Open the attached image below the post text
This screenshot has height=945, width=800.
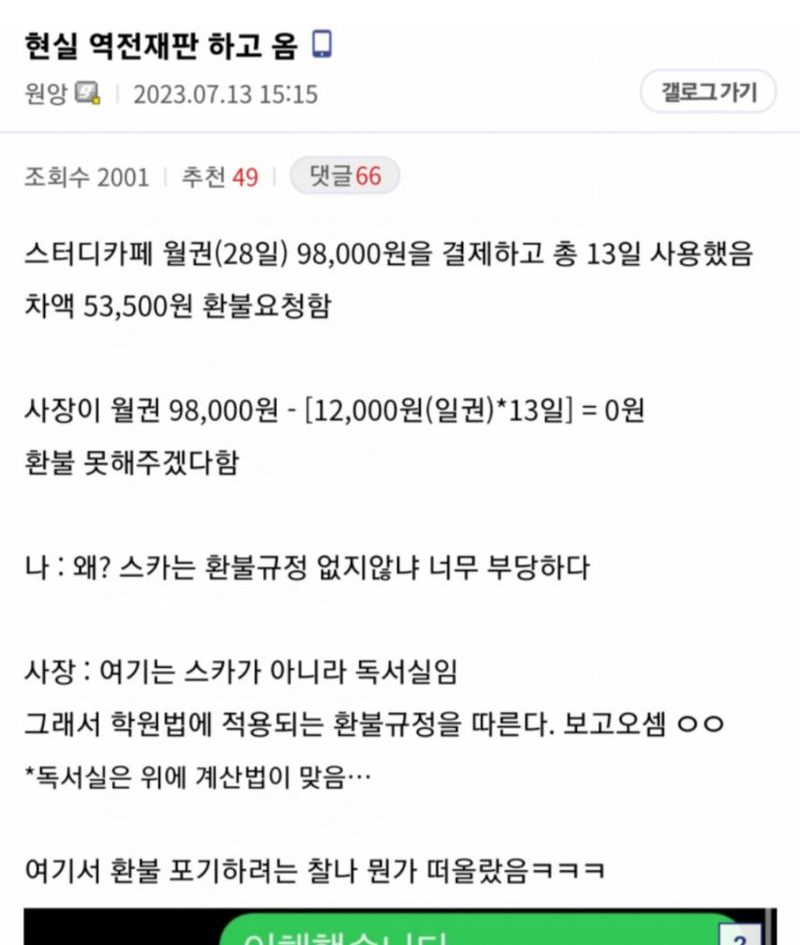(400, 928)
